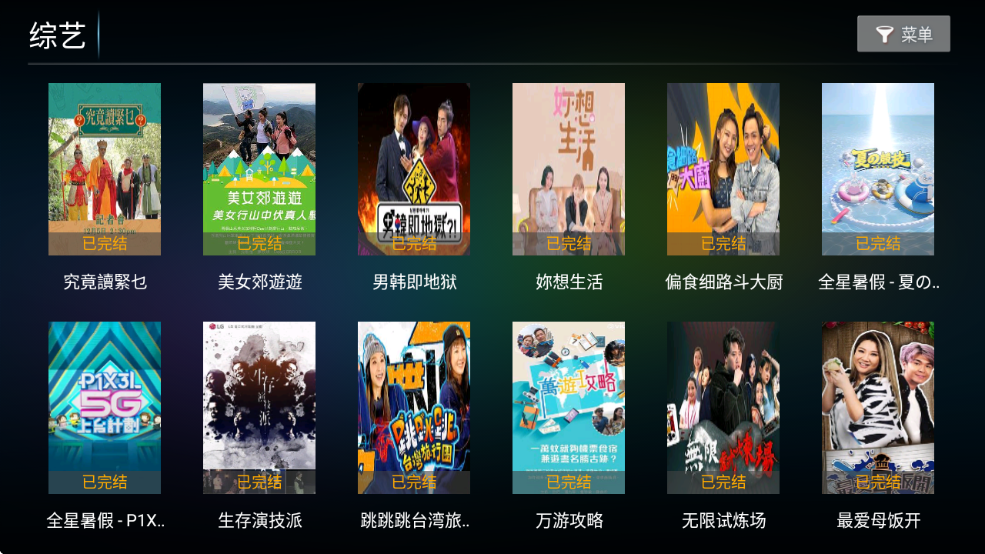Select the 男韩即地狱 poster
985x554 pixels.
tap(414, 169)
